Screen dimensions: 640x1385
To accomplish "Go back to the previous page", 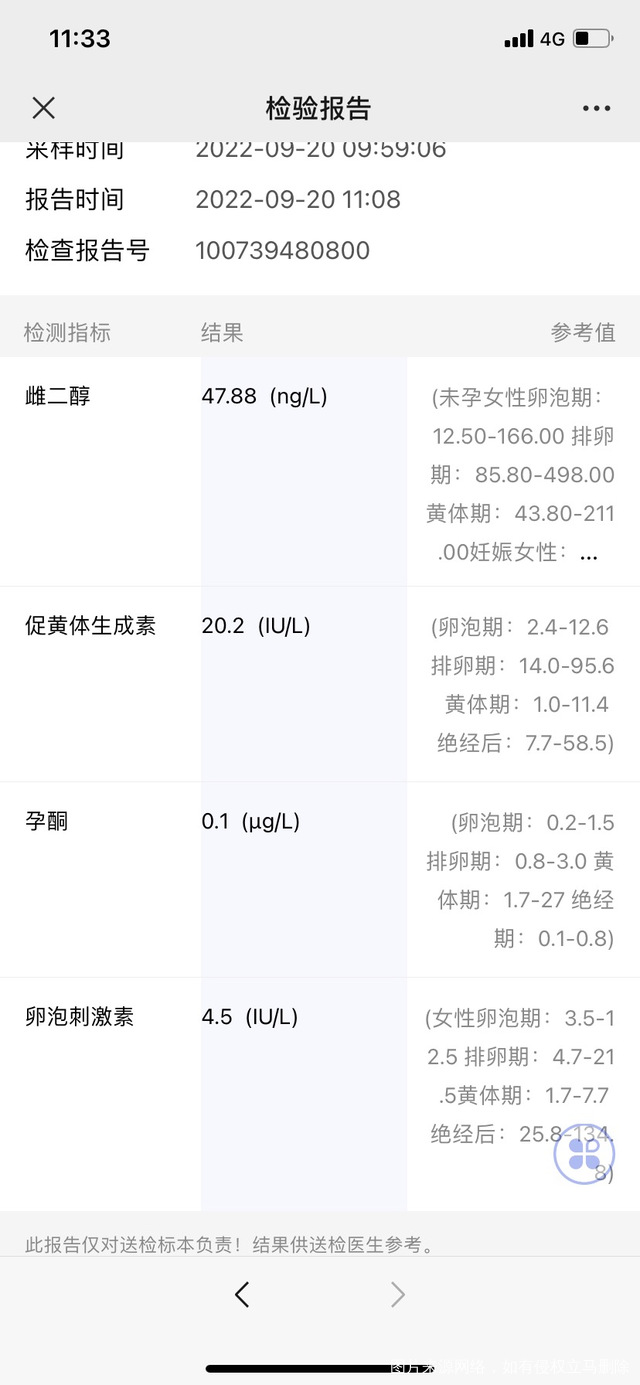I will pos(241,1295).
